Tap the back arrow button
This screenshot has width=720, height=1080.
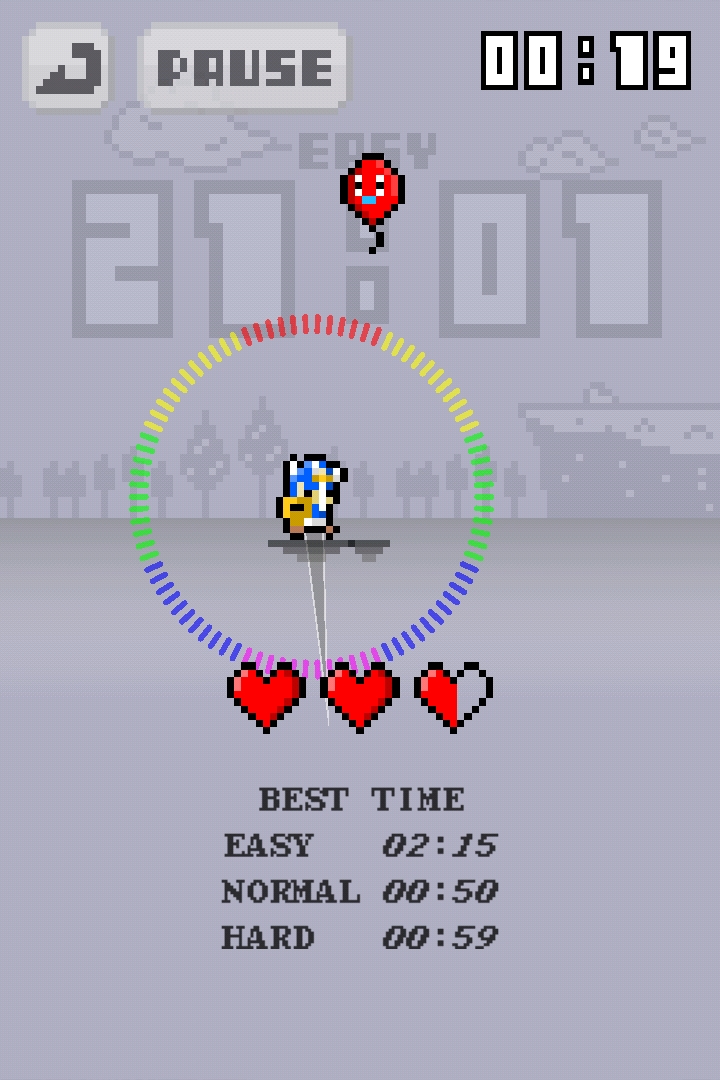(67, 67)
